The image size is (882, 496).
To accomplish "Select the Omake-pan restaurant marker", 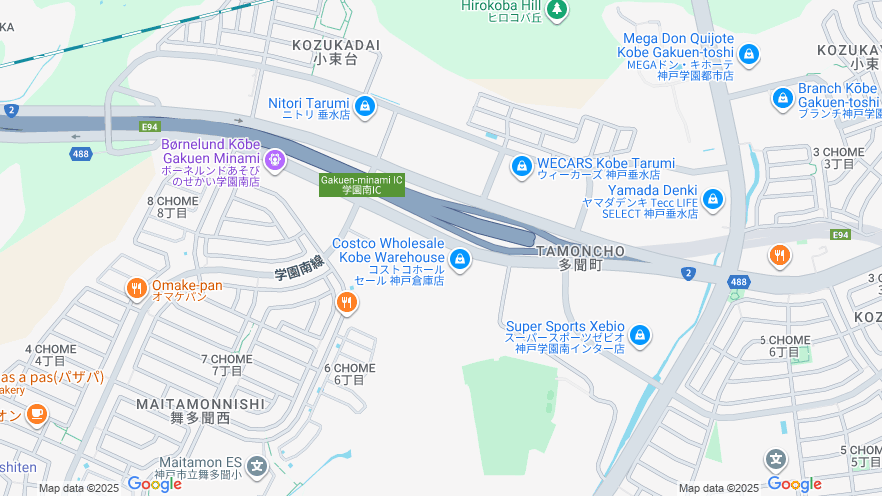I will click(137, 290).
